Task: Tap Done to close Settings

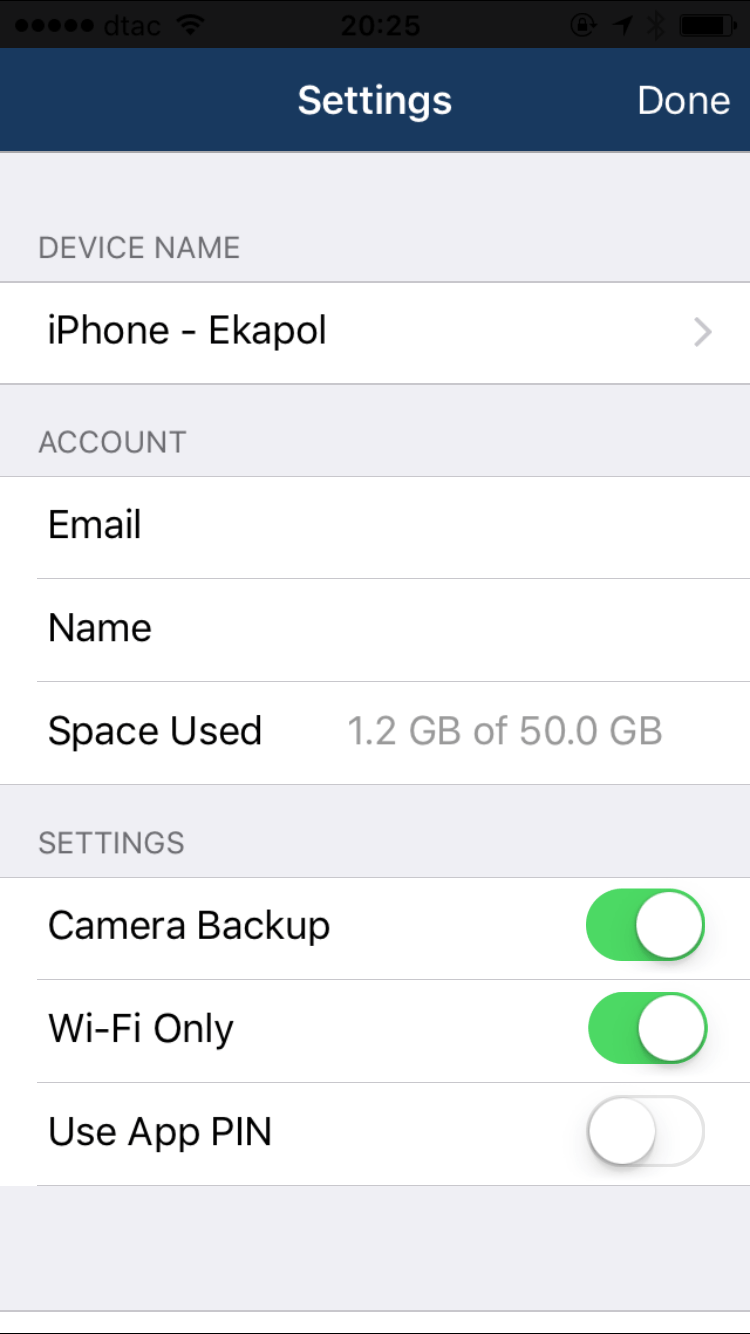Action: [x=683, y=101]
